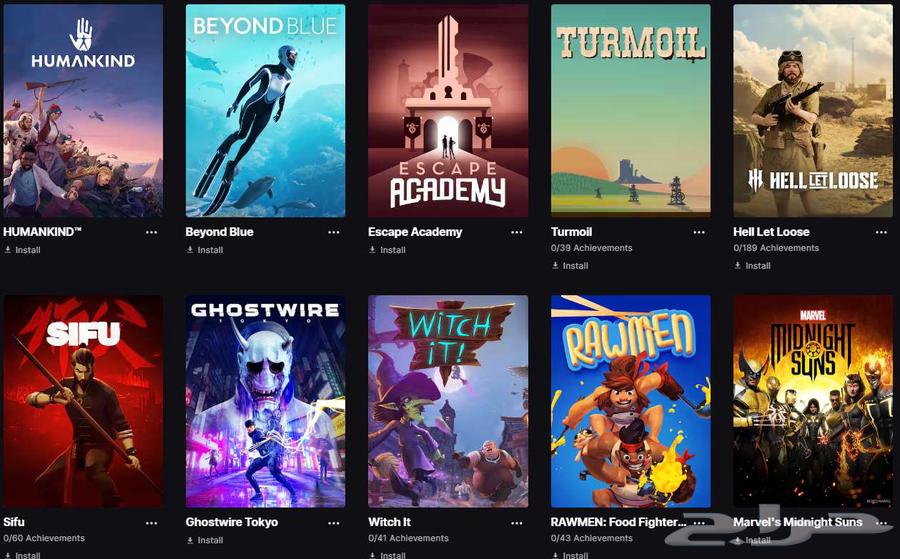Open Ghostwire Tokyo's cover art
Screen dimensions: 900x559
click(x=265, y=400)
